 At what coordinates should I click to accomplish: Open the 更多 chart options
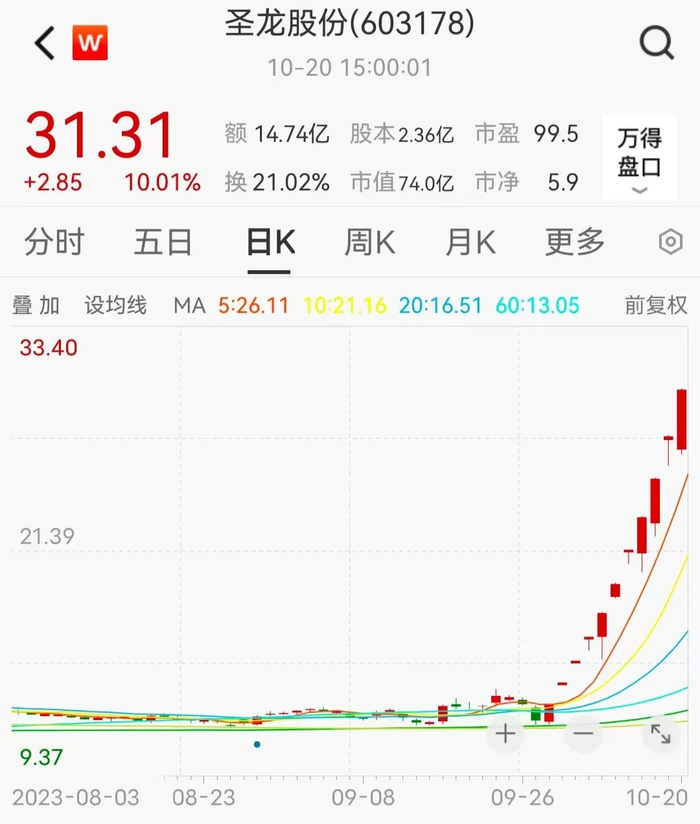575,242
